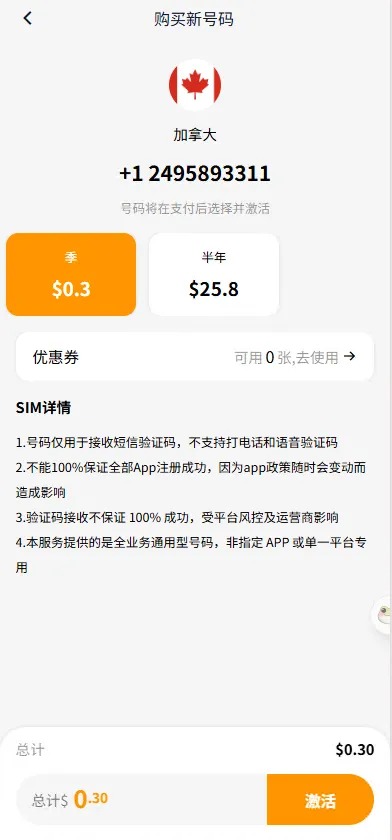Open the 优惠券 coupon row
Screen dimensions: 392x840
(195, 357)
